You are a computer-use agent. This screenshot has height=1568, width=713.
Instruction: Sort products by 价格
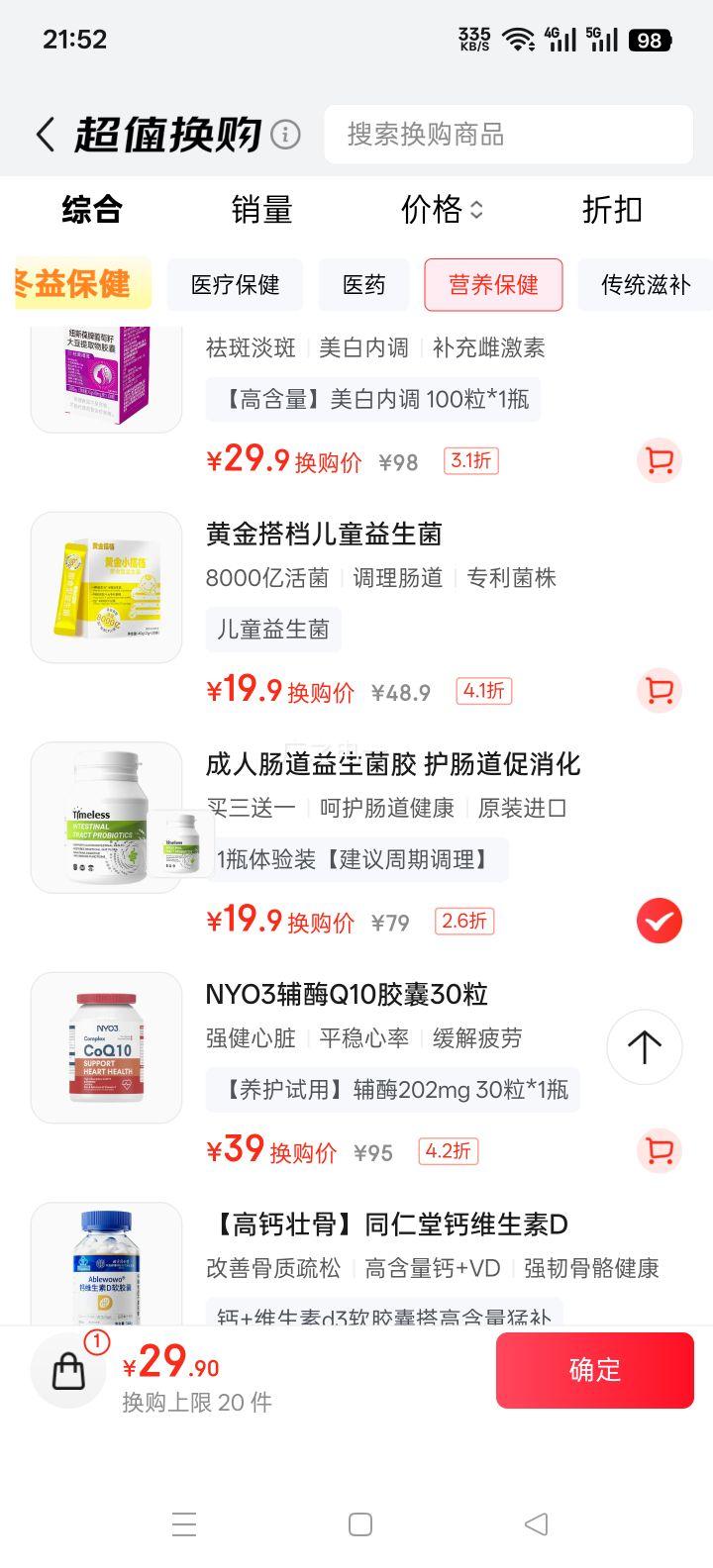[441, 210]
